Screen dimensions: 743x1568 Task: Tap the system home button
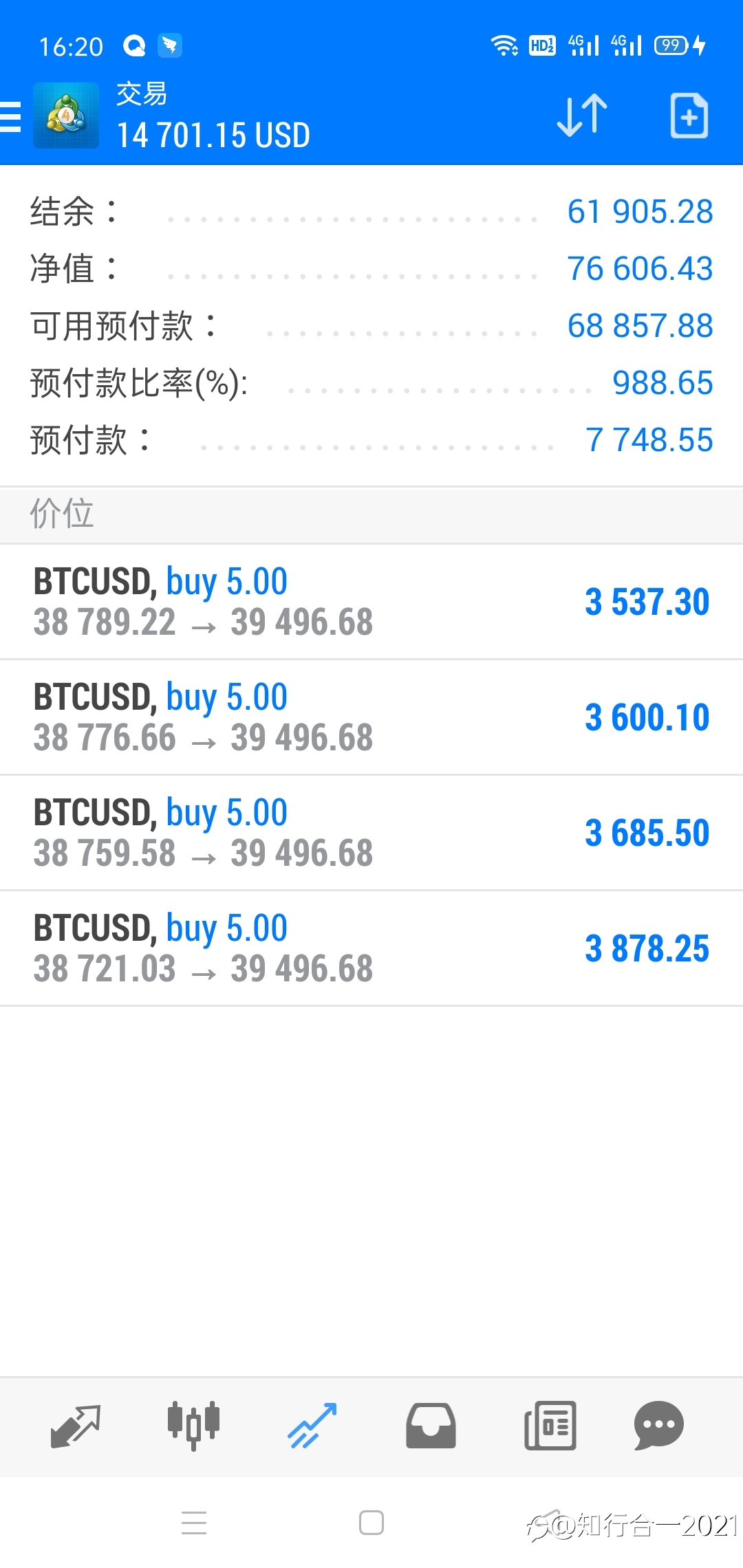click(x=371, y=1523)
